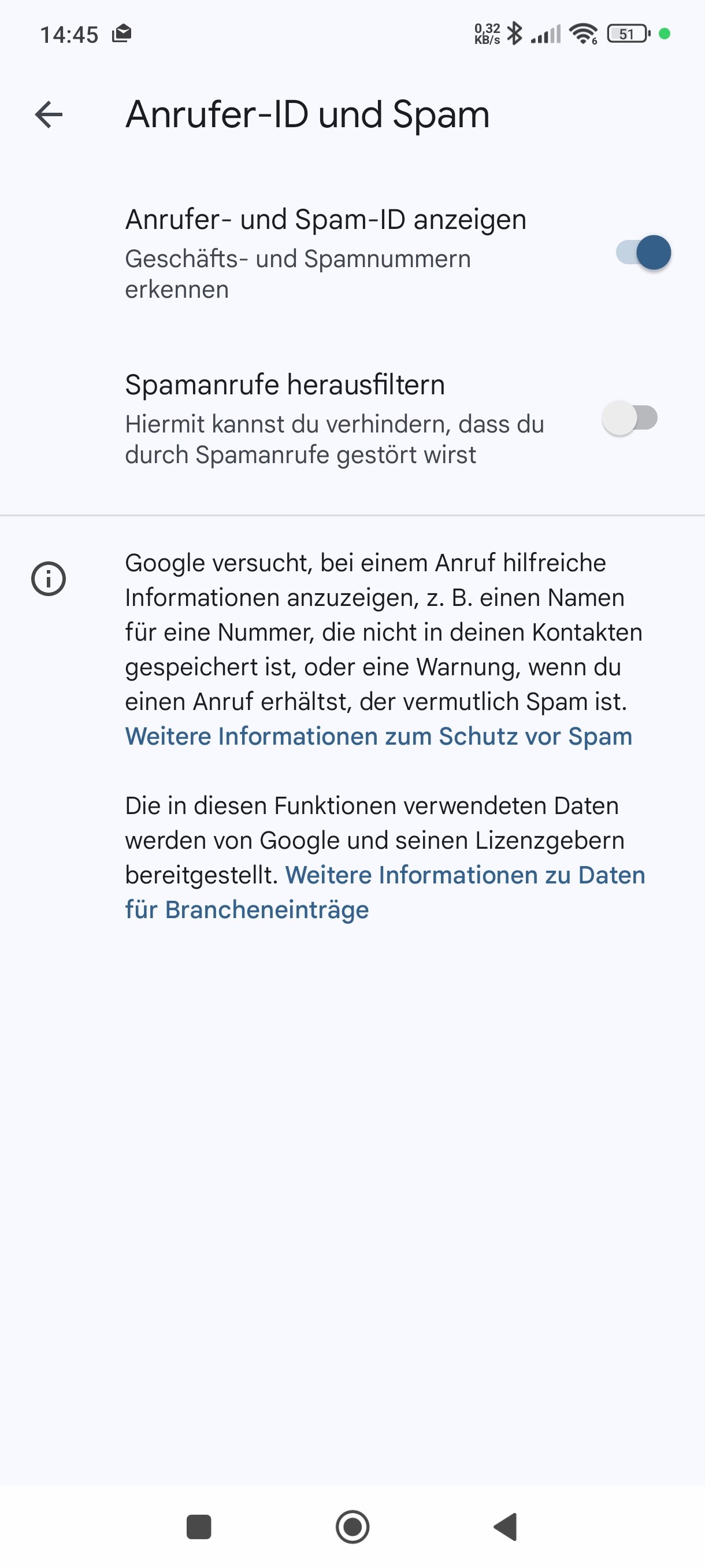Enable Spamanrufe herausfiltern switch
Viewport: 705px width, 1568px height.
click(x=630, y=418)
